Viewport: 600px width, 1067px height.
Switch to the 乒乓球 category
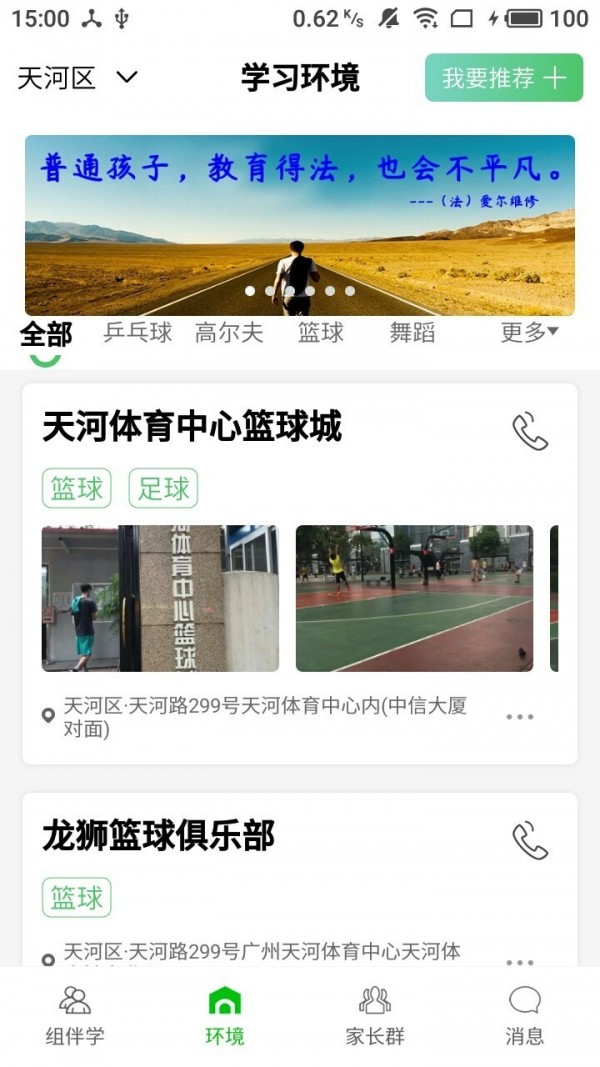pyautogui.click(x=138, y=333)
